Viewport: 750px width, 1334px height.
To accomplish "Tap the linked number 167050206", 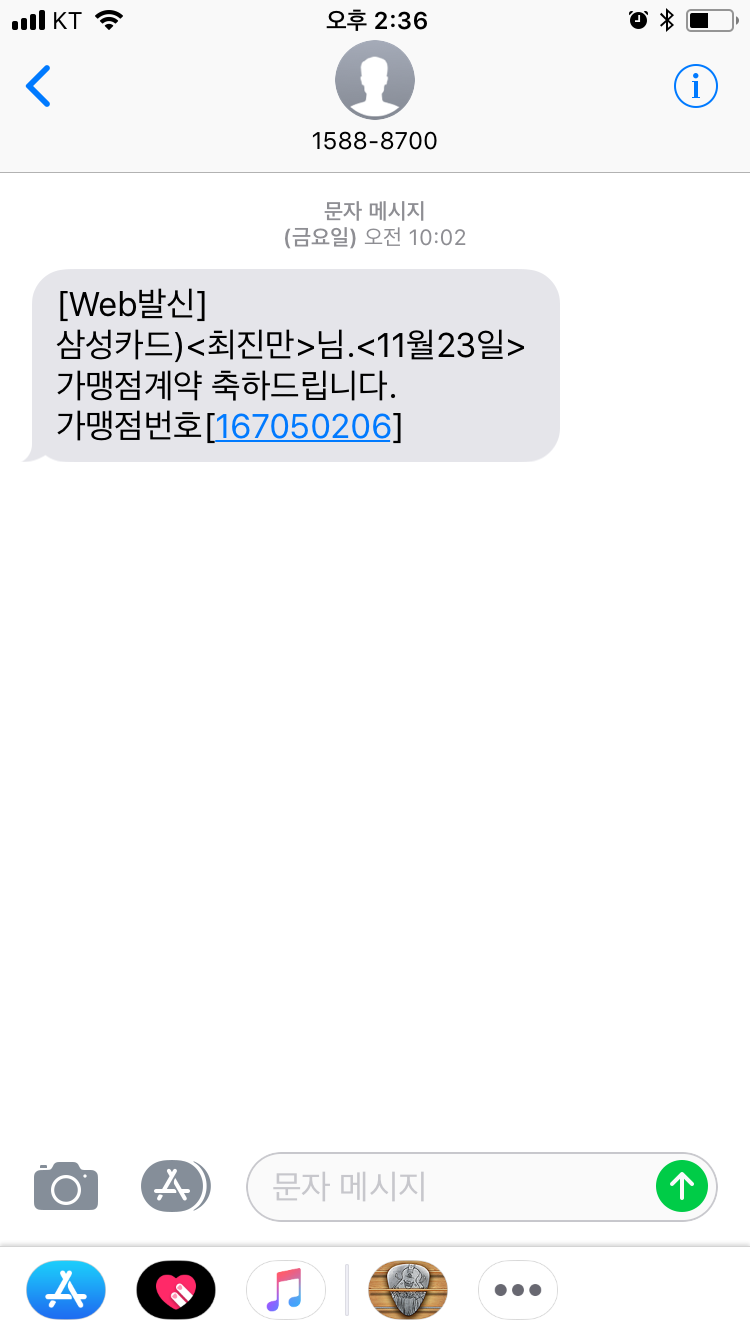I will pyautogui.click(x=303, y=427).
